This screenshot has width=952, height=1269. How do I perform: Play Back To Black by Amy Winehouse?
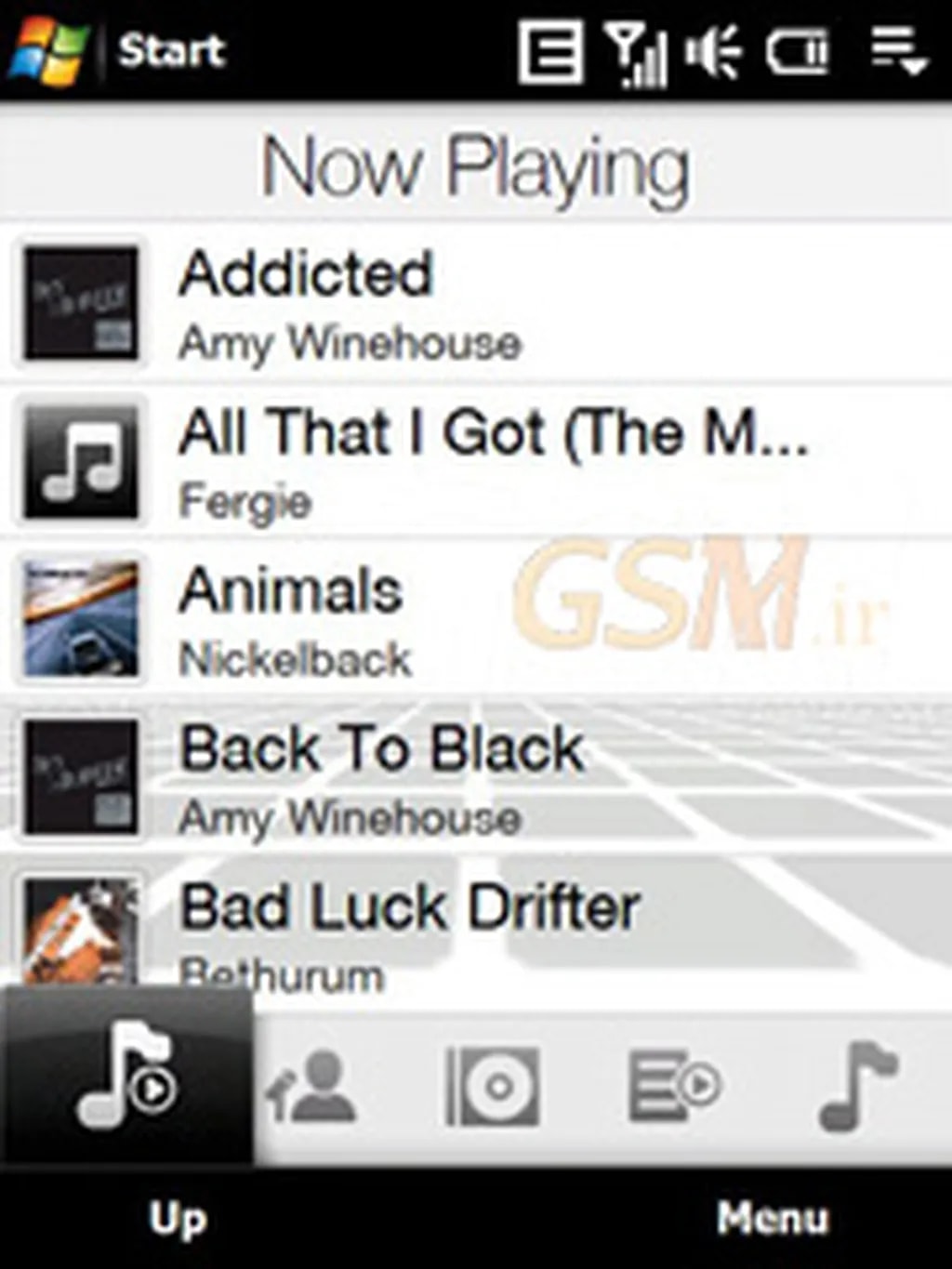point(465,778)
